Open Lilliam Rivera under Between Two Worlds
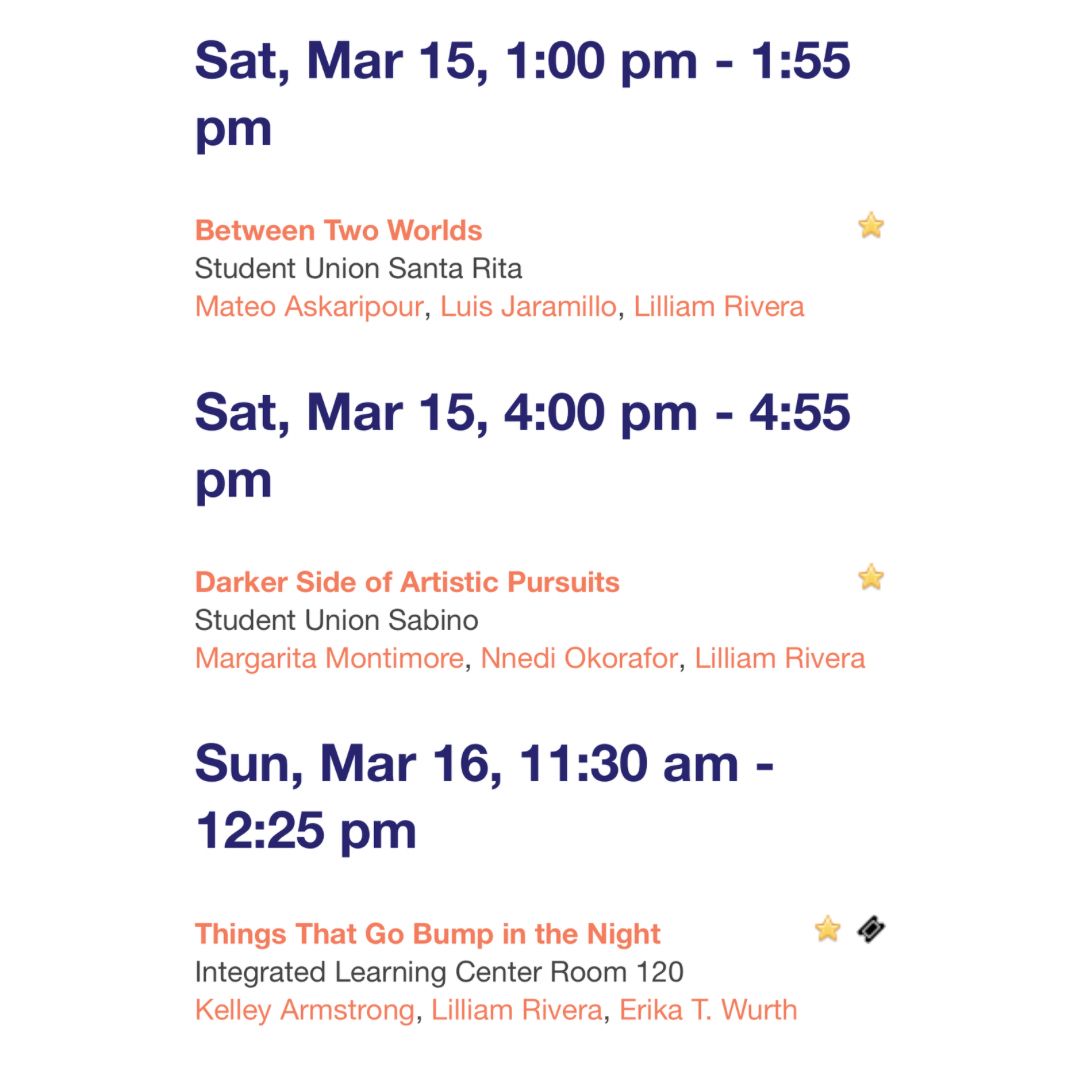 (x=719, y=306)
